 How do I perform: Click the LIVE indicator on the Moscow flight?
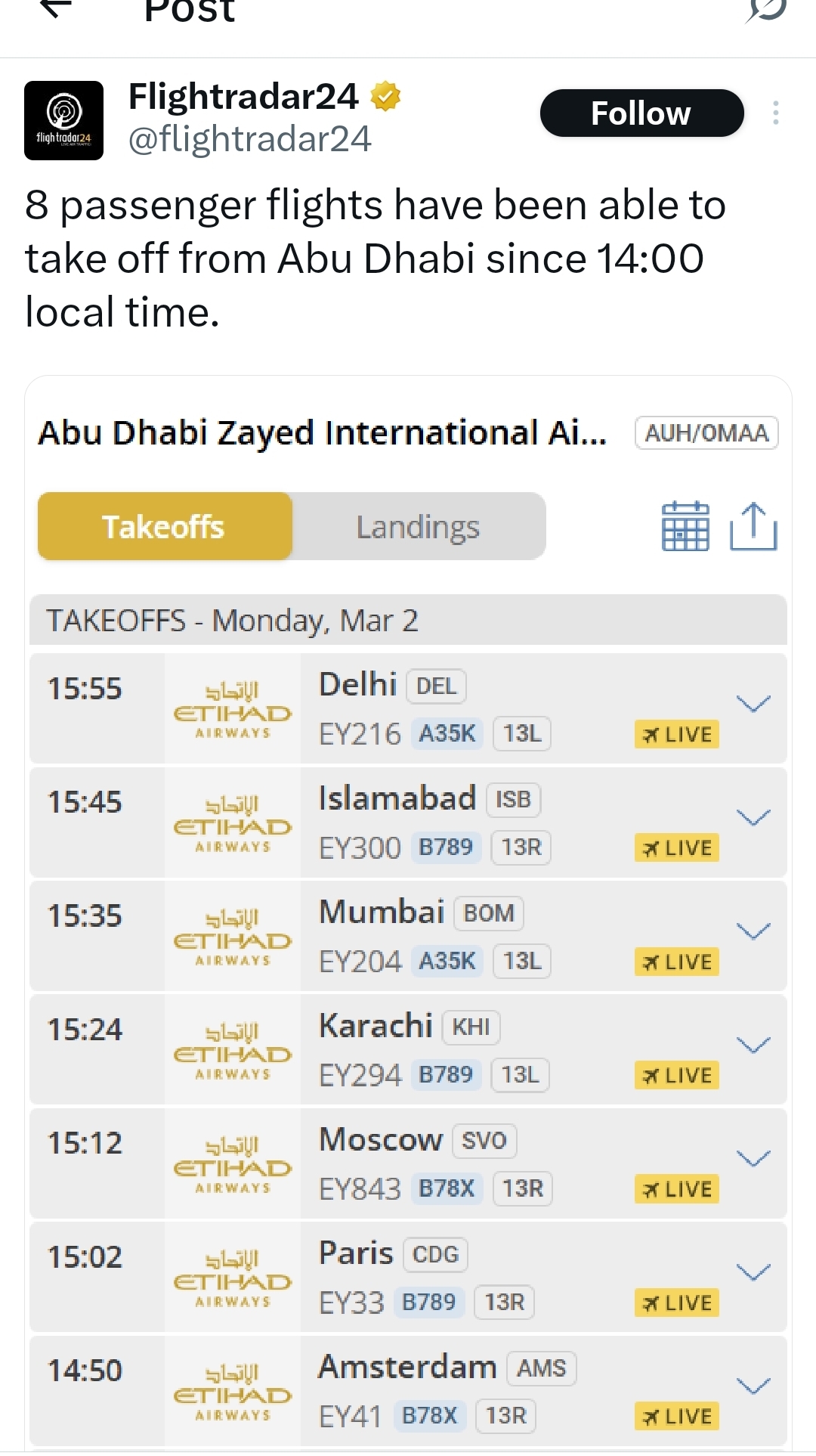coord(677,1189)
